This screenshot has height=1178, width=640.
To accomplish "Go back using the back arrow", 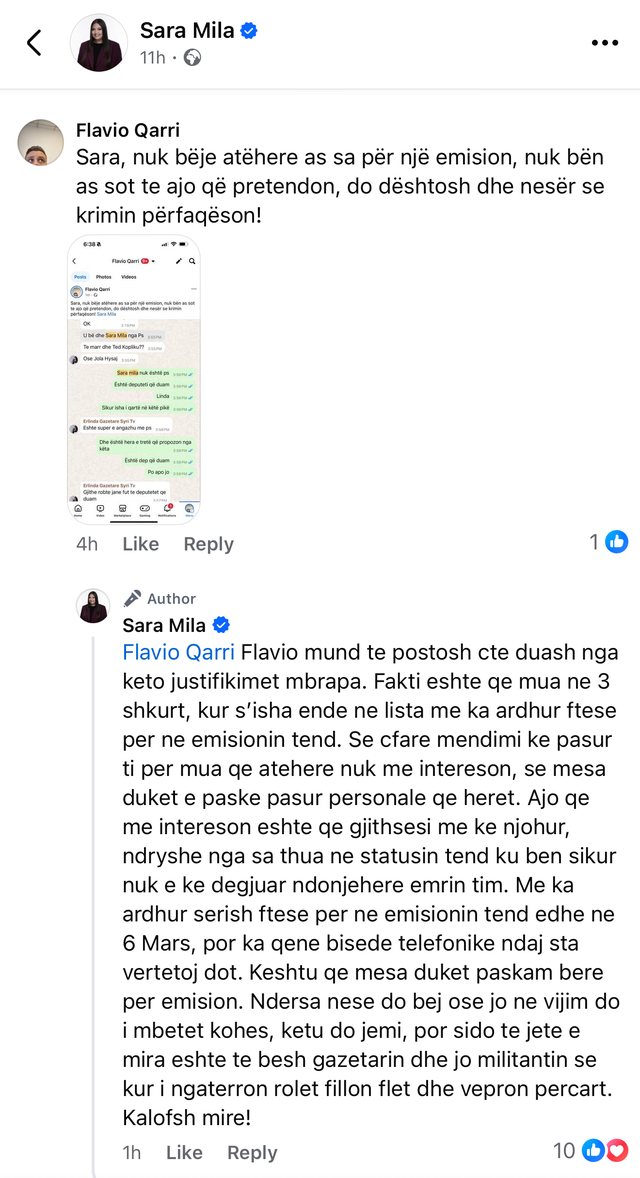I will coord(35,43).
